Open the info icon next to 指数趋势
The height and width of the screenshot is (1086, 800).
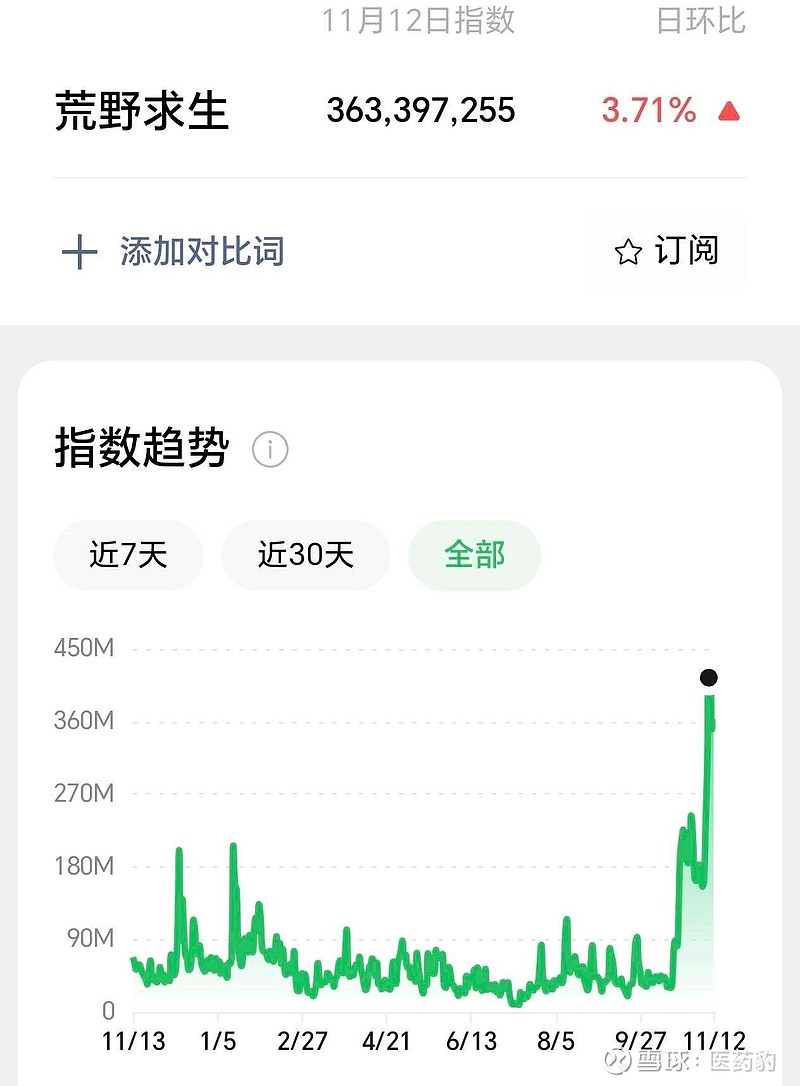pos(272,450)
